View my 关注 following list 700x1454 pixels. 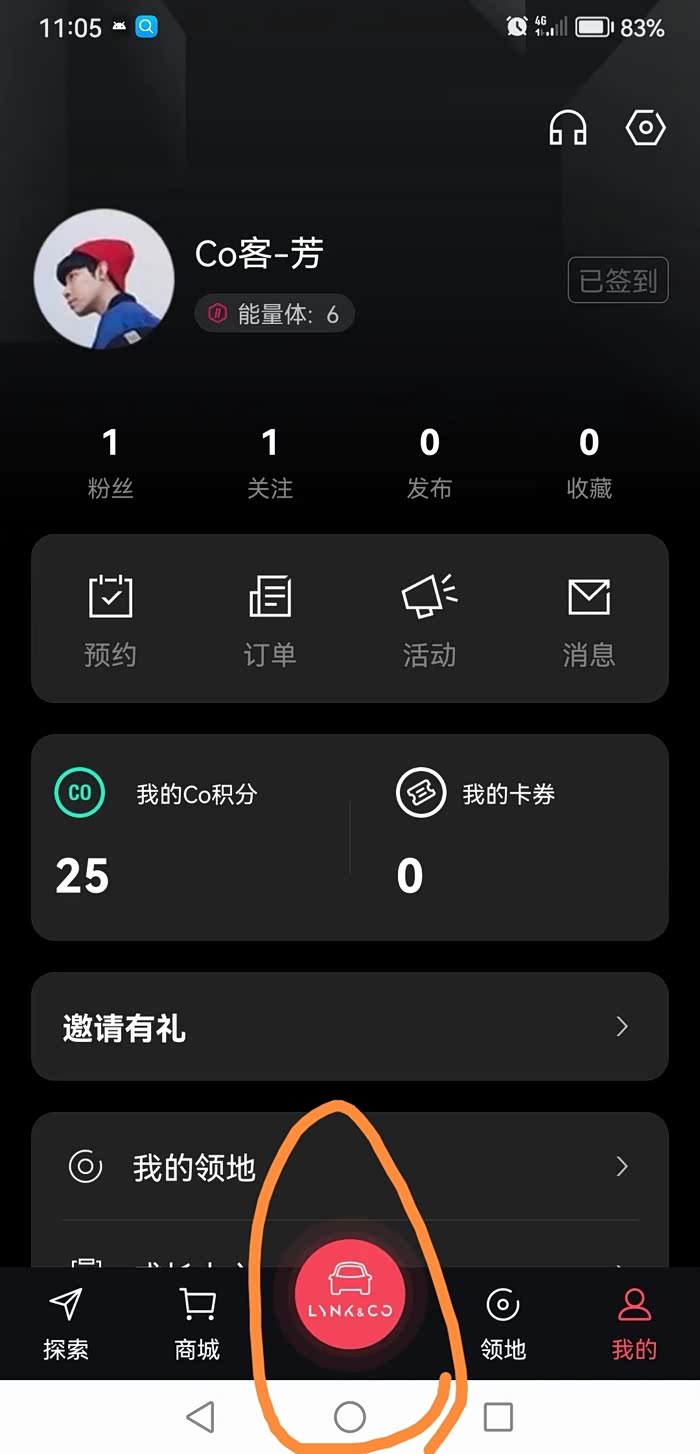tap(270, 462)
